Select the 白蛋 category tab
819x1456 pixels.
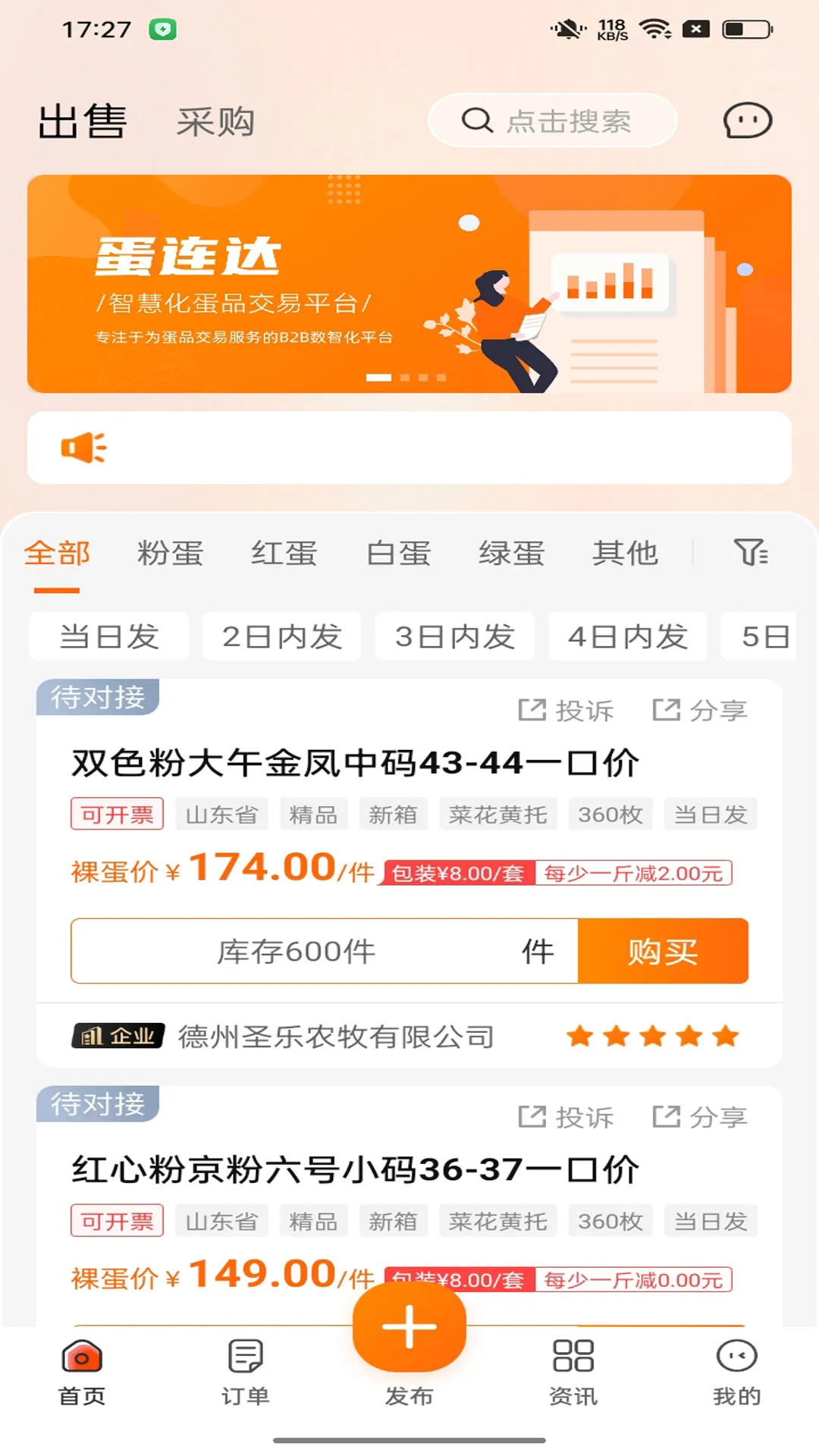tap(398, 553)
